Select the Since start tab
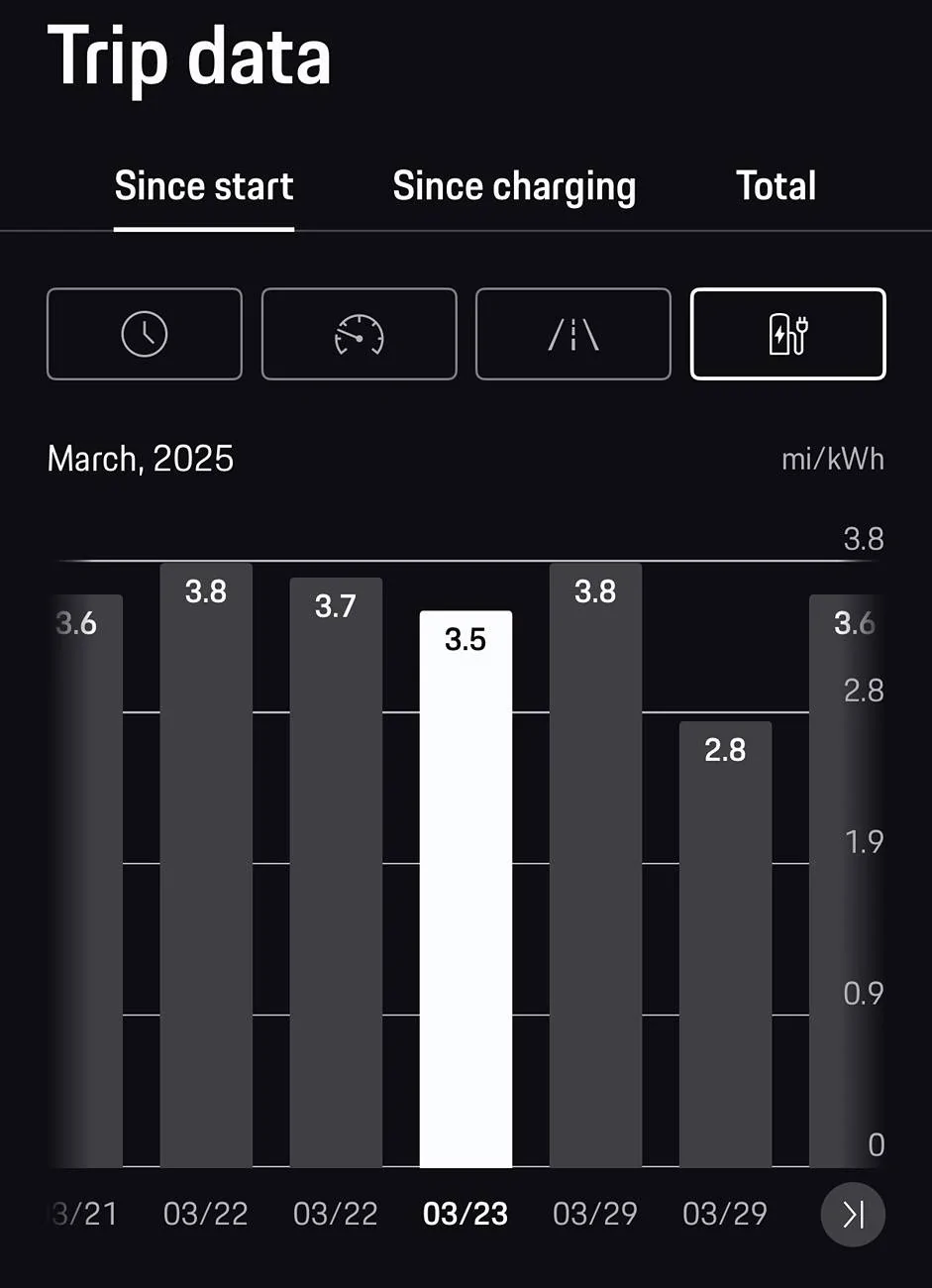Image resolution: width=932 pixels, height=1288 pixels. click(204, 186)
